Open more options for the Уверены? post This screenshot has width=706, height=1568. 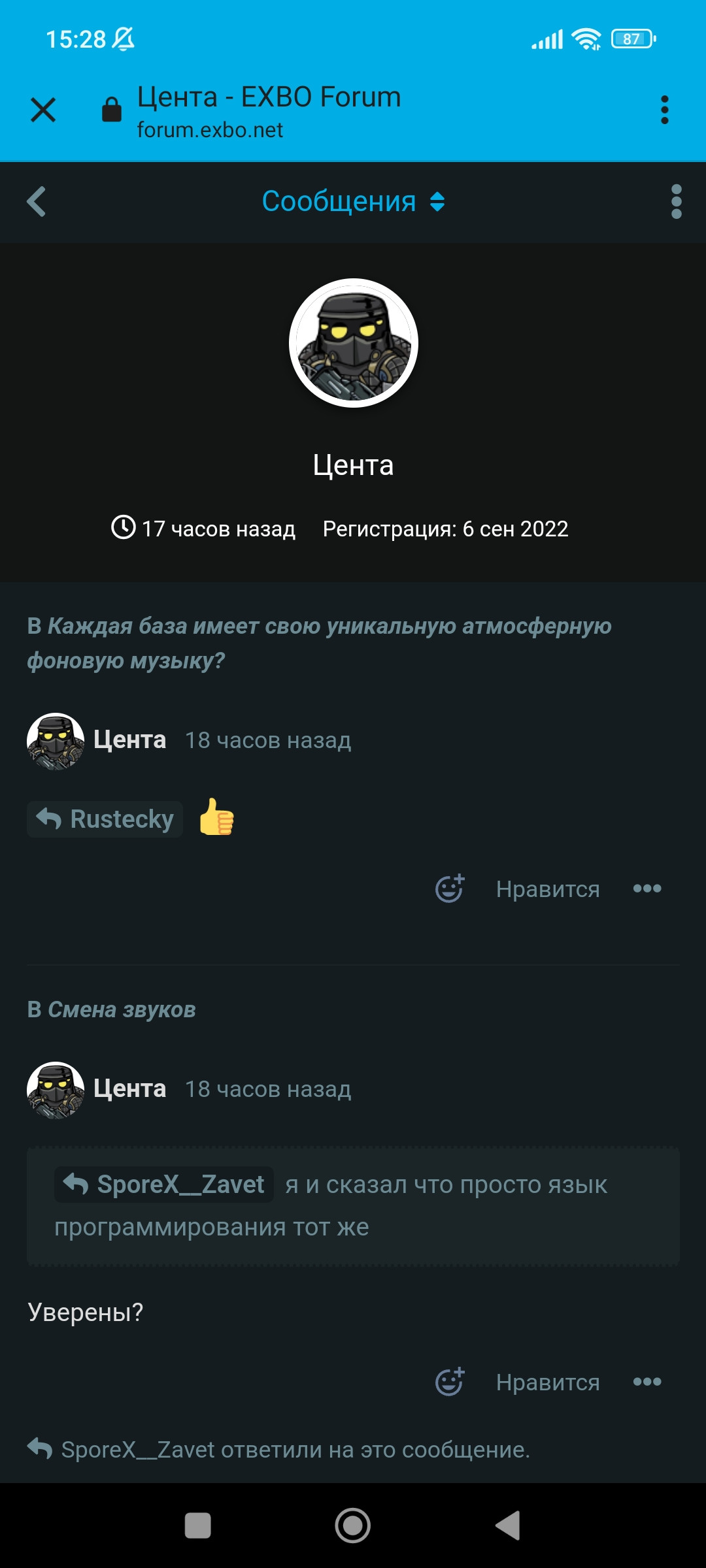(x=647, y=1382)
